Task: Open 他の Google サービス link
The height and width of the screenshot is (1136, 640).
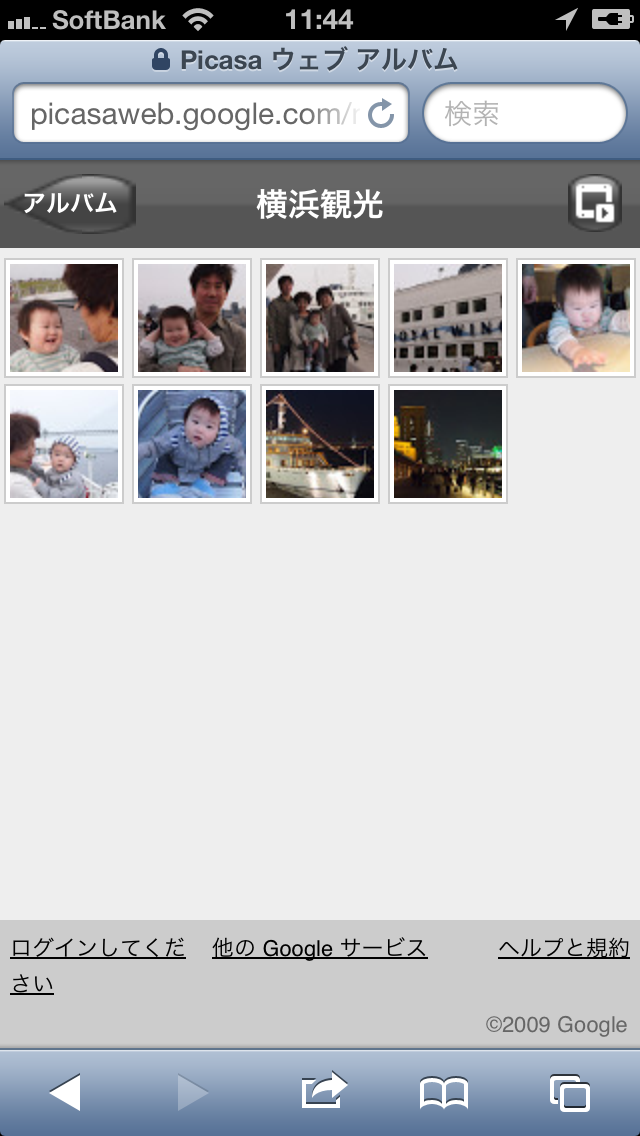Action: [x=319, y=949]
